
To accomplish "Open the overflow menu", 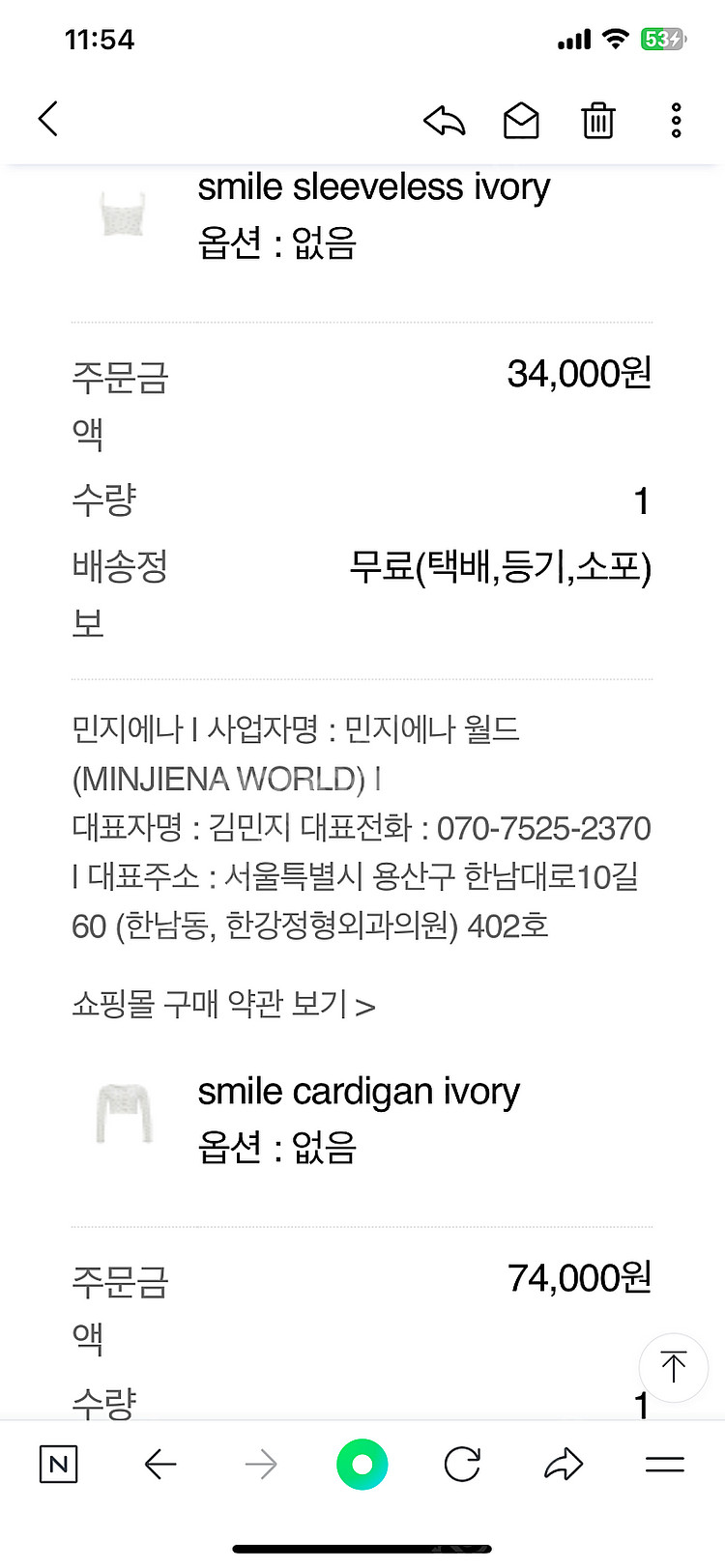I will [x=676, y=121].
